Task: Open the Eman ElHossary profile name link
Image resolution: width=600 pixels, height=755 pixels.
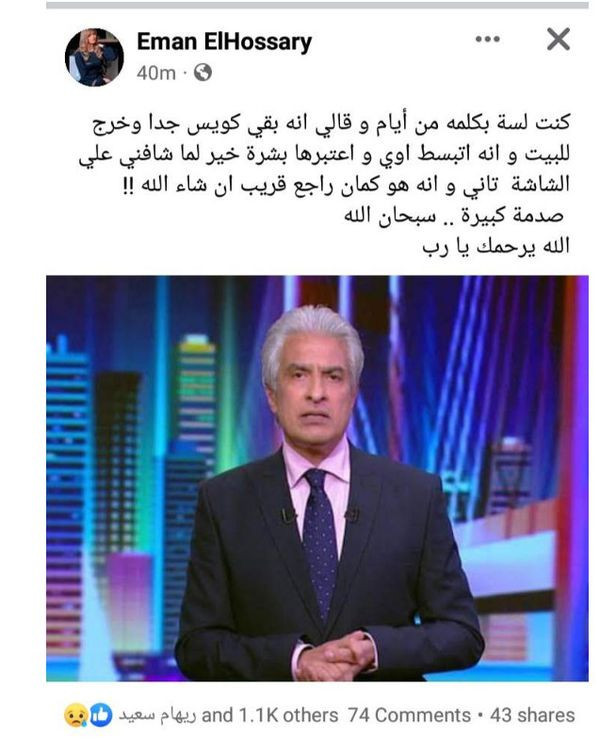Action: [224, 41]
